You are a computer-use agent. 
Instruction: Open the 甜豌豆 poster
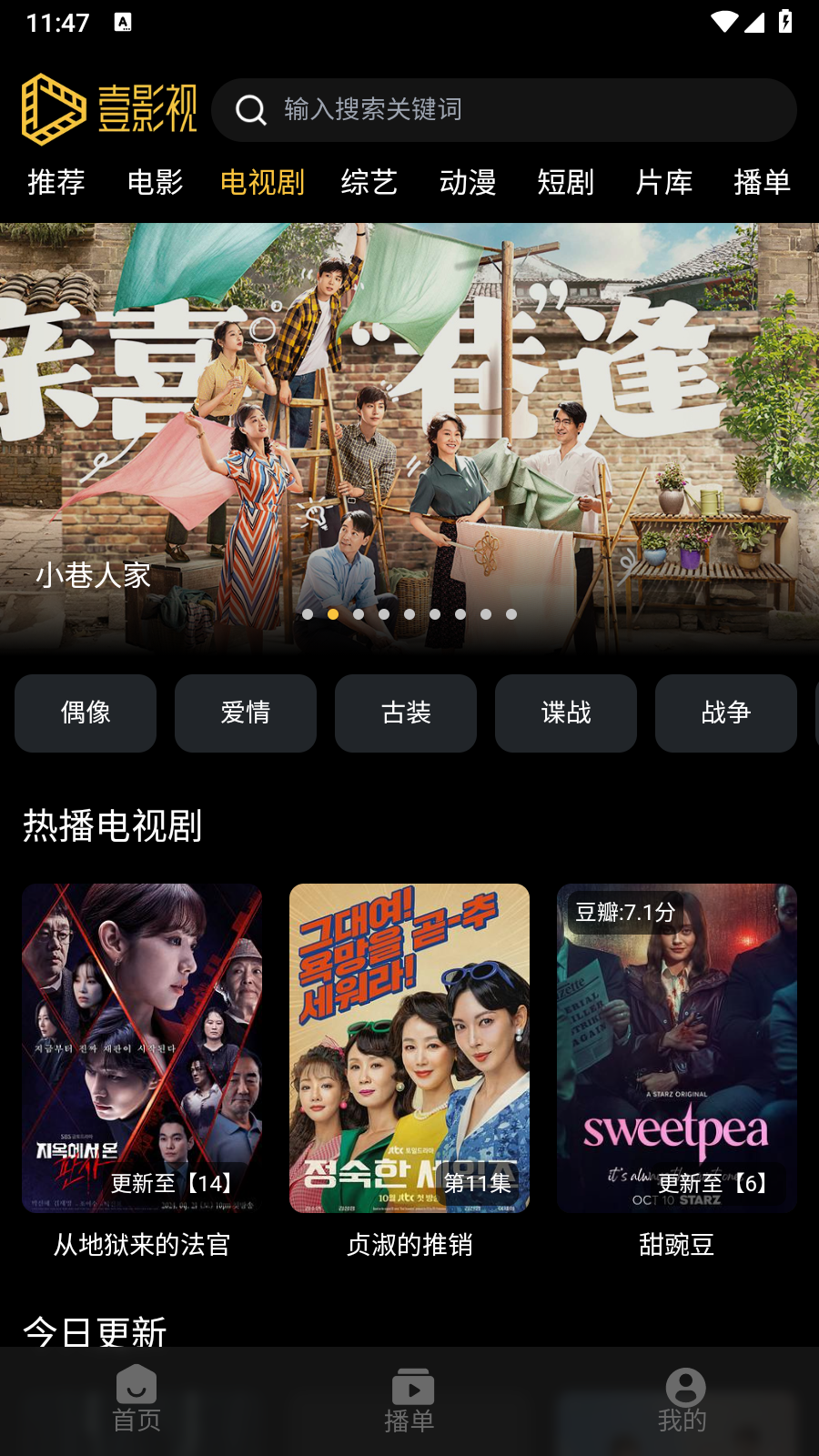pyautogui.click(x=677, y=1048)
